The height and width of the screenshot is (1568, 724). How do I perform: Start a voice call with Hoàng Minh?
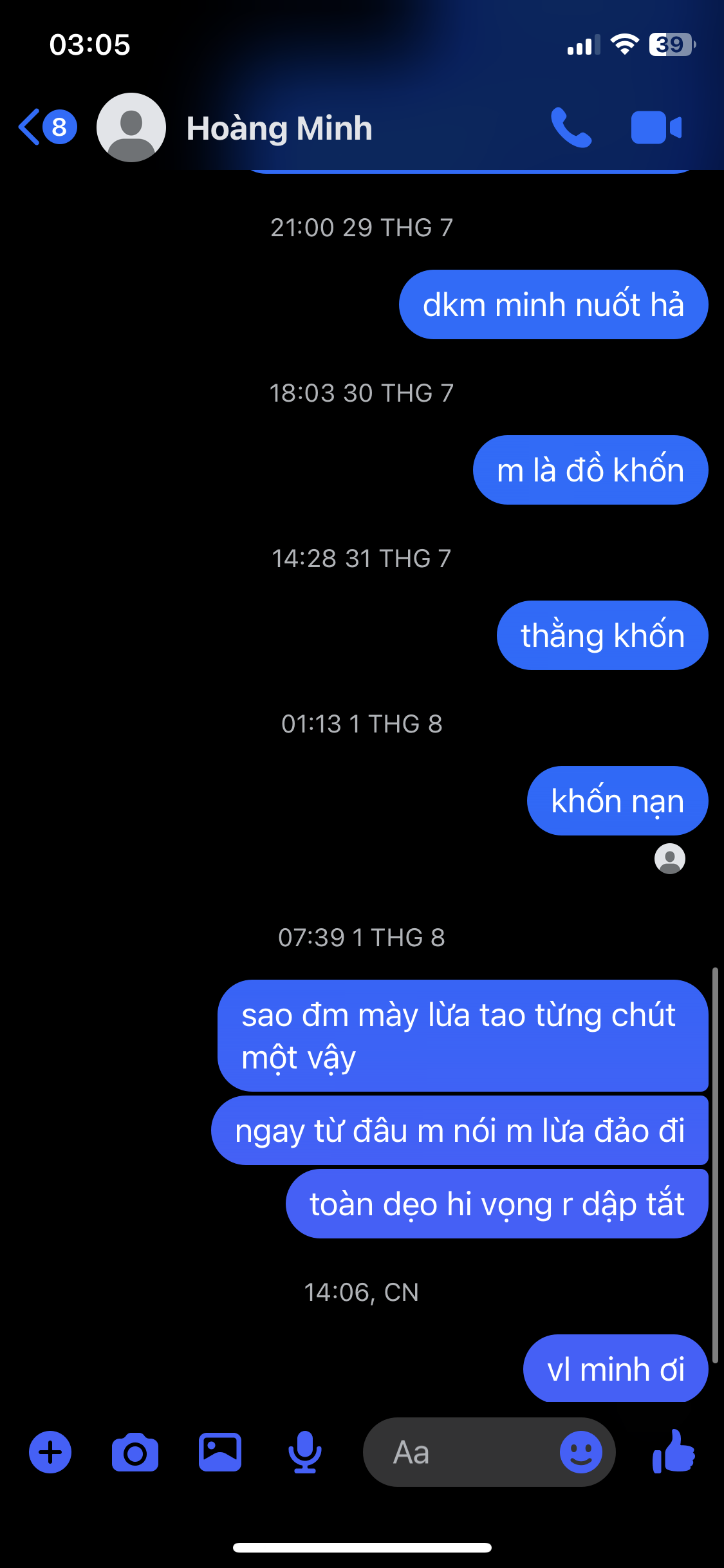click(571, 127)
